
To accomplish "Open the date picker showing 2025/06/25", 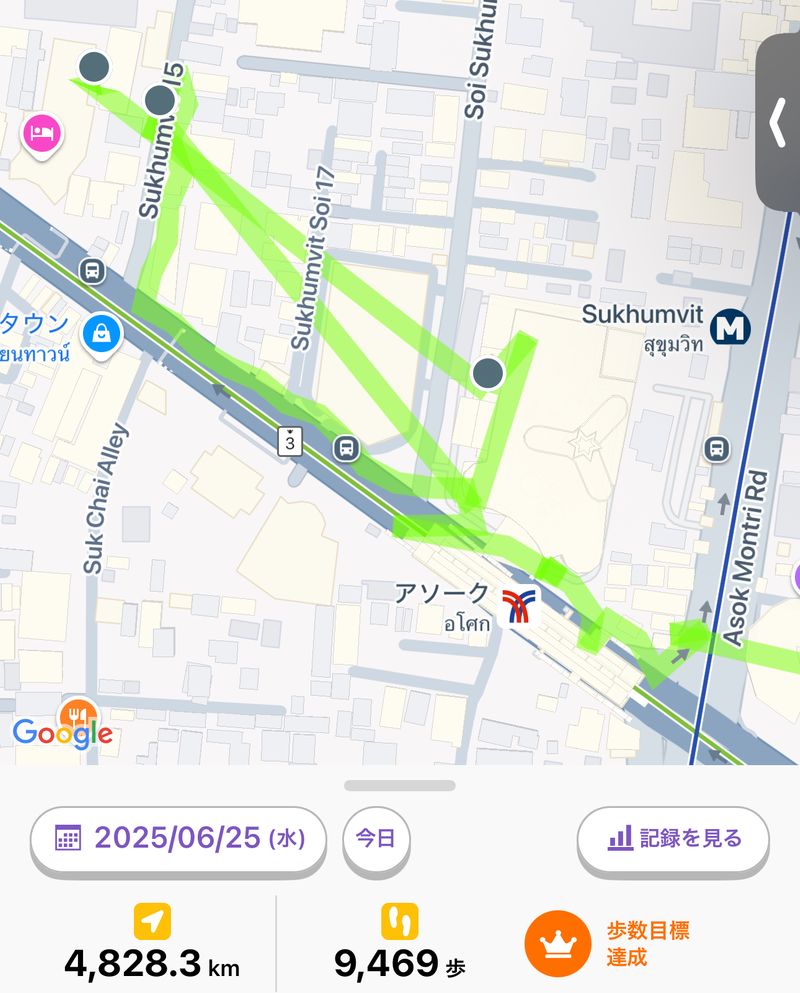I will (x=178, y=838).
